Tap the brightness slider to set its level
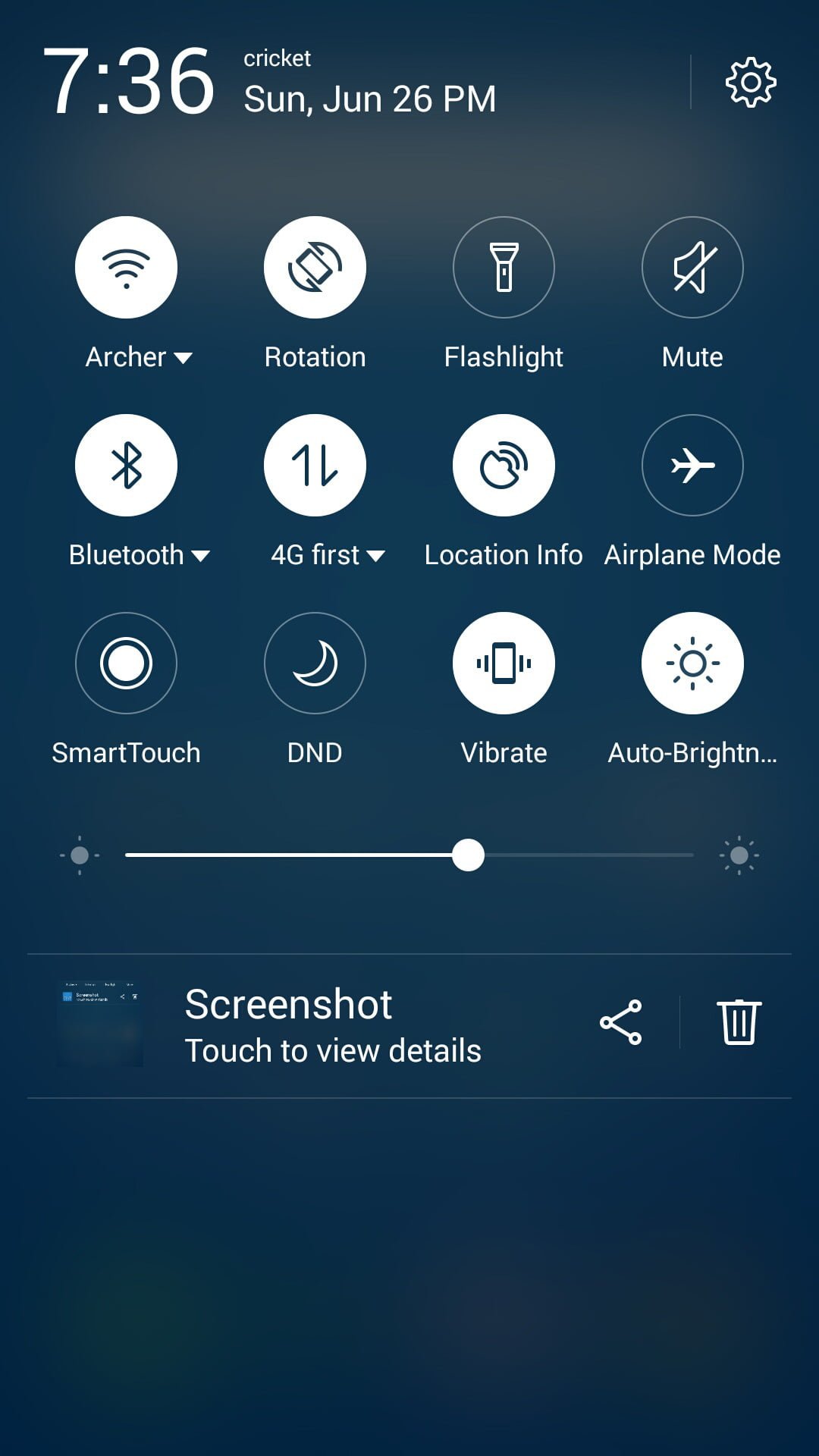This screenshot has height=1456, width=819. 409,855
